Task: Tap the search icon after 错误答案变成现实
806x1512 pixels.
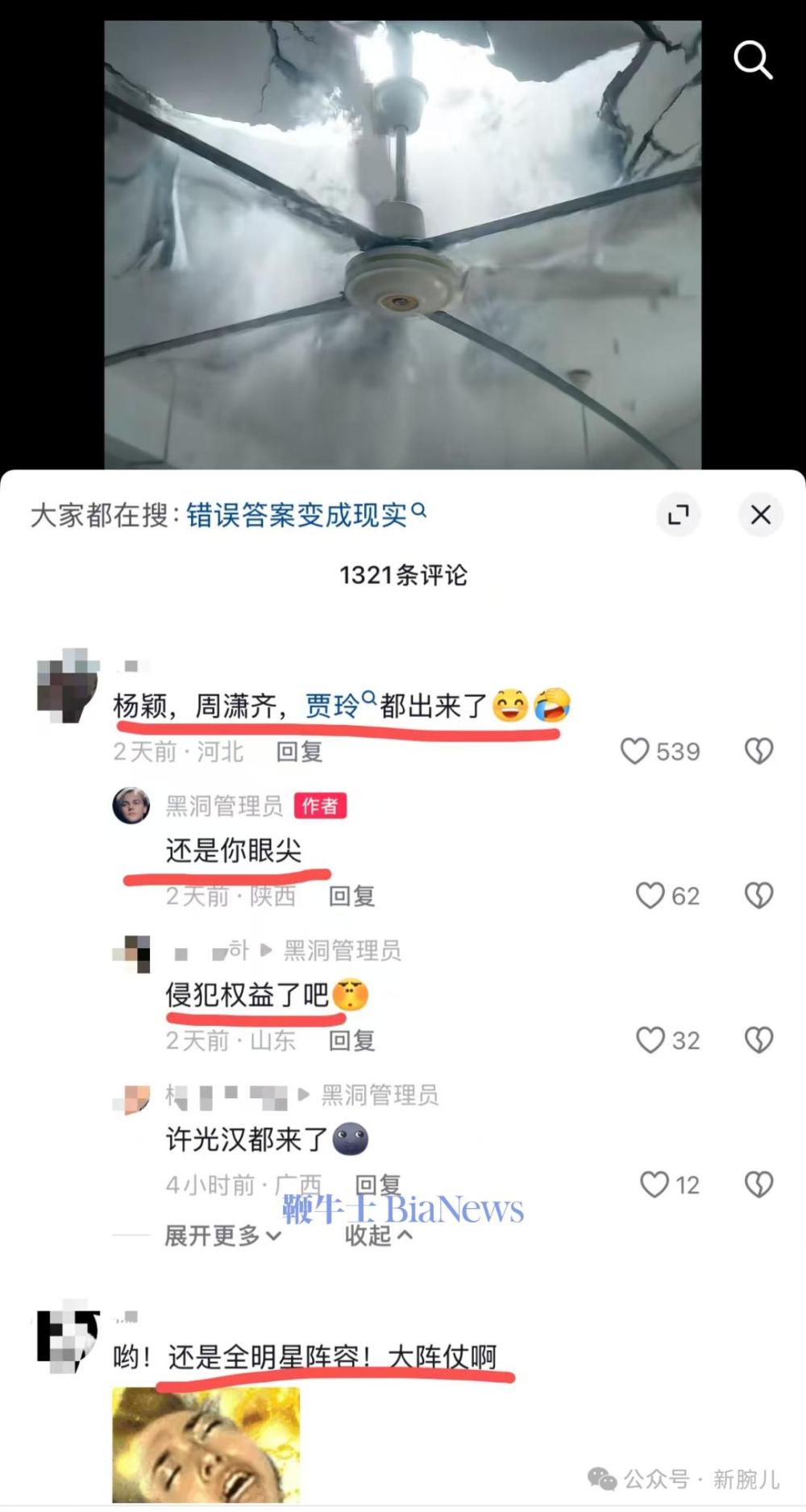Action: (420, 511)
